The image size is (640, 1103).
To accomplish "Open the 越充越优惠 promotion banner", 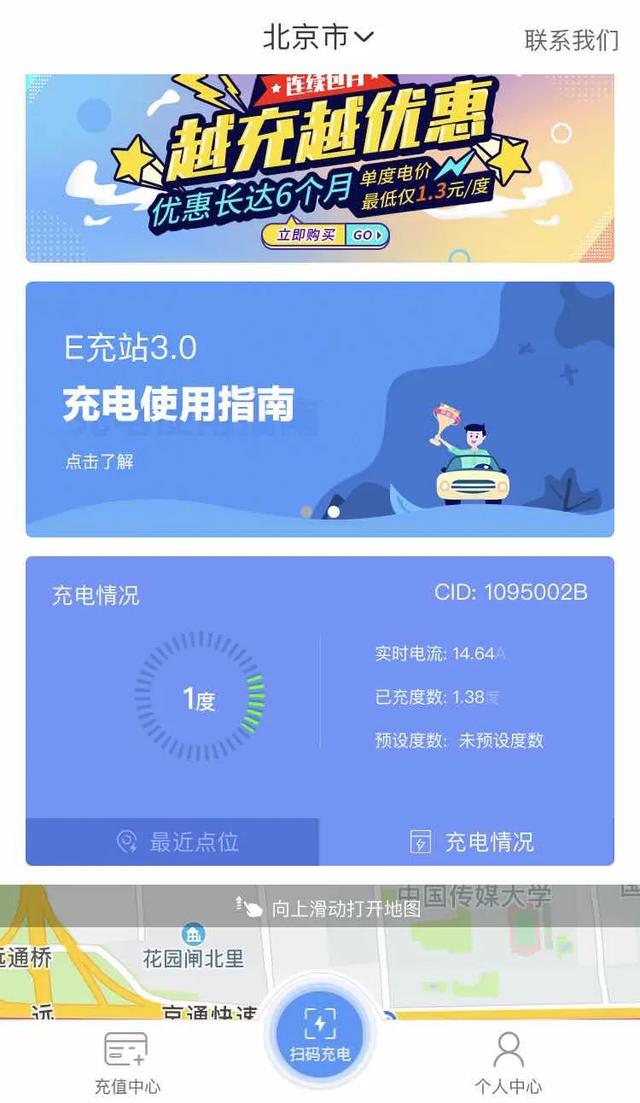I will [x=320, y=168].
